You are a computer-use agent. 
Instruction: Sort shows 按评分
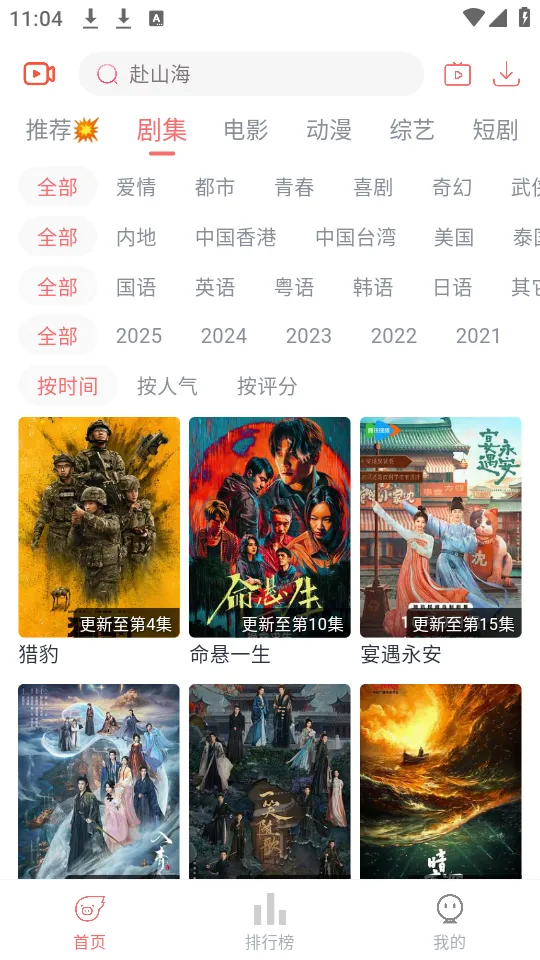click(x=267, y=386)
